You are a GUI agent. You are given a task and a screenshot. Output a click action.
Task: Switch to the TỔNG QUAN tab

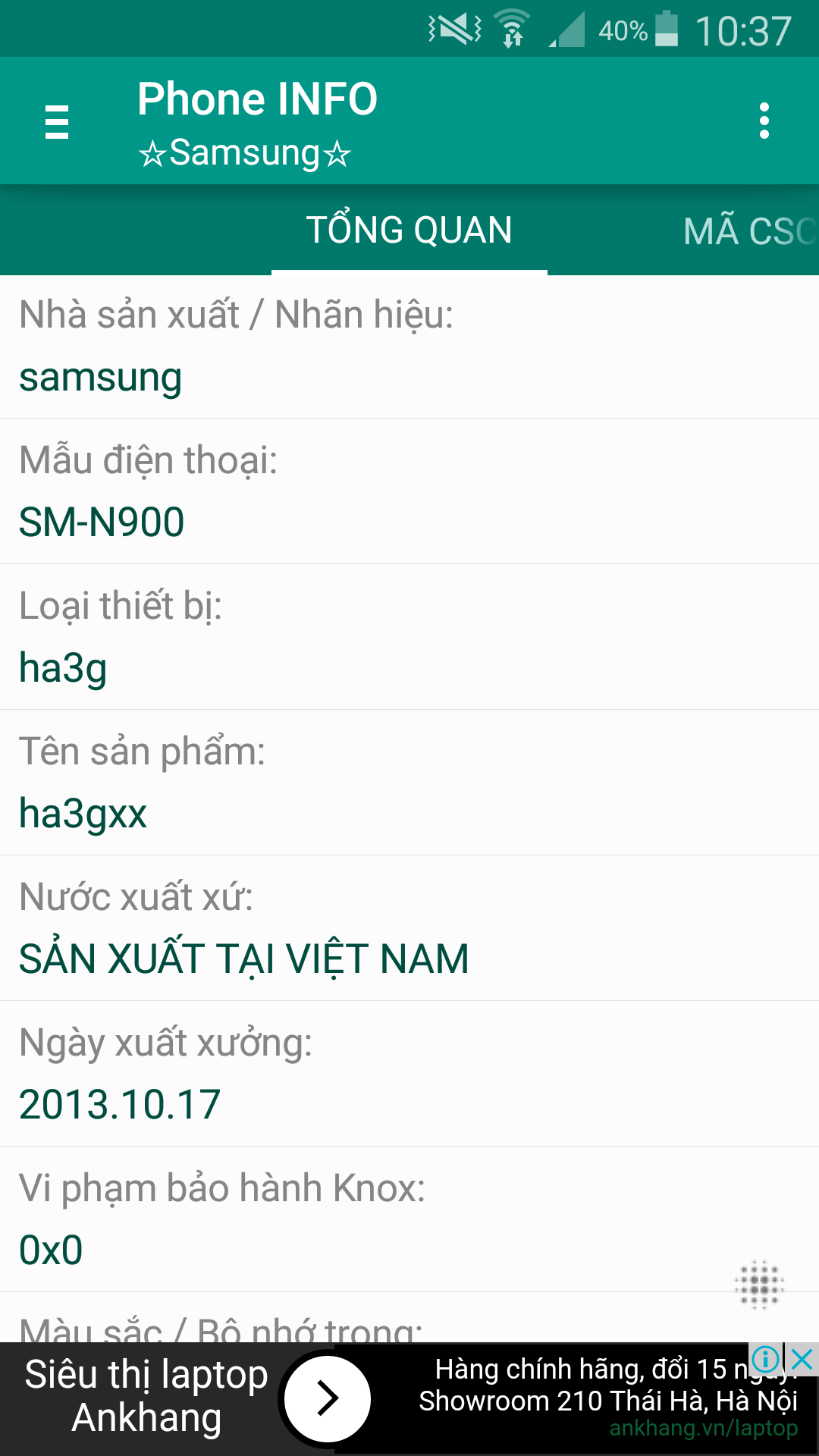pos(409,230)
